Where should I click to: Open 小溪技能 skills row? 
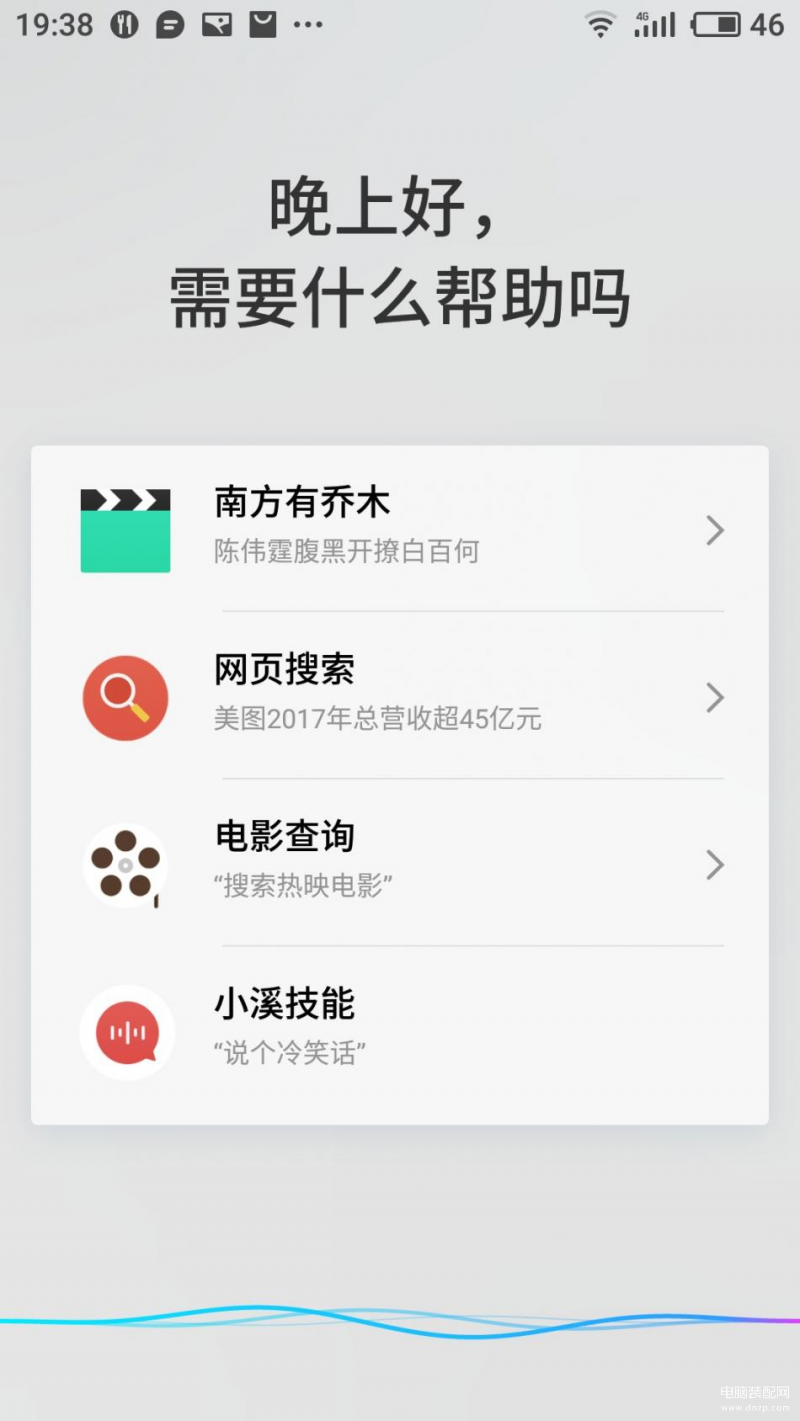(x=400, y=1033)
